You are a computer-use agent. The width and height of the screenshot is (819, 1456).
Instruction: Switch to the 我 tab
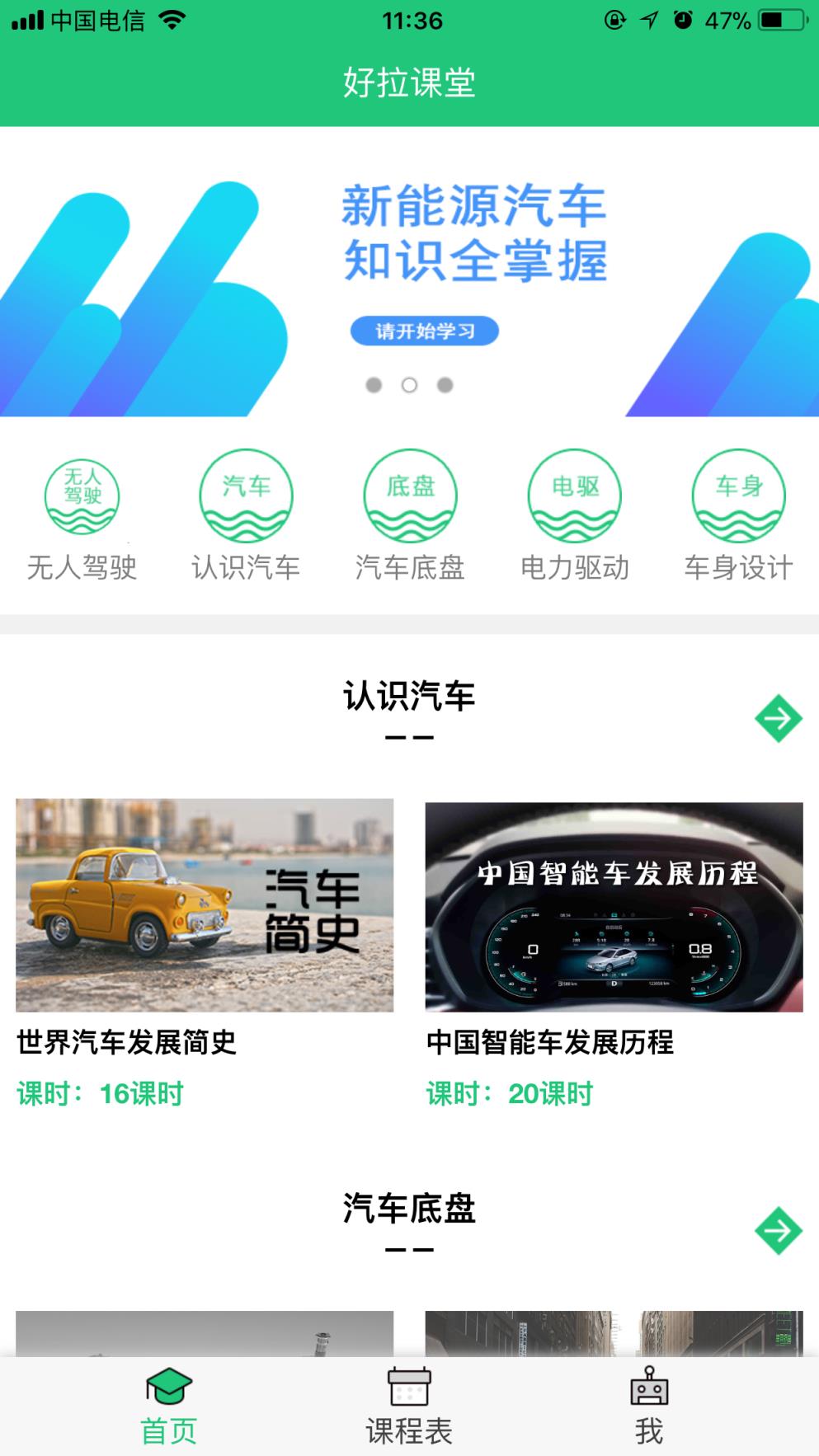650,1403
